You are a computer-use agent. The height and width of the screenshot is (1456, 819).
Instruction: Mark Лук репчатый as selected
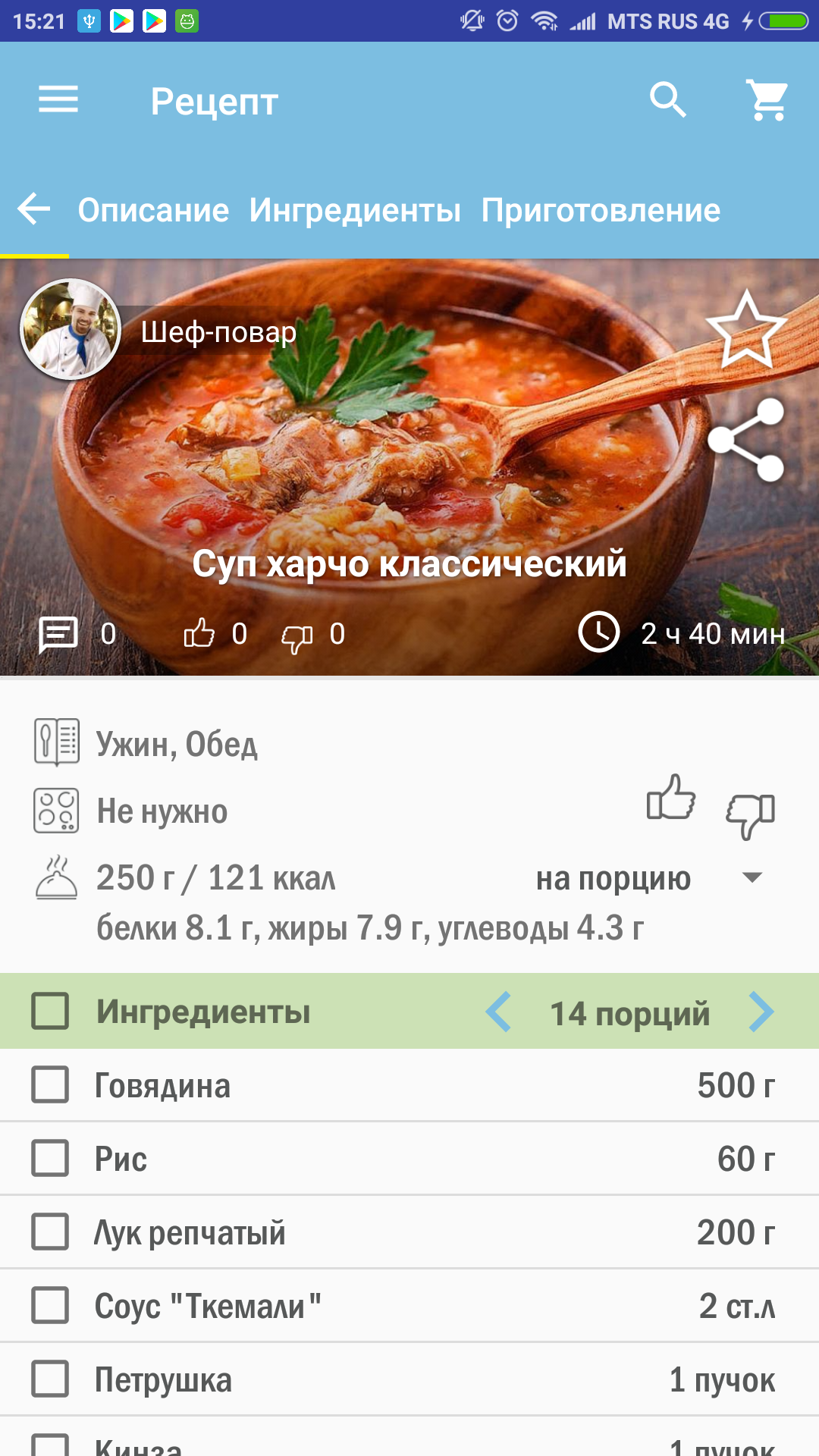pyautogui.click(x=50, y=1232)
